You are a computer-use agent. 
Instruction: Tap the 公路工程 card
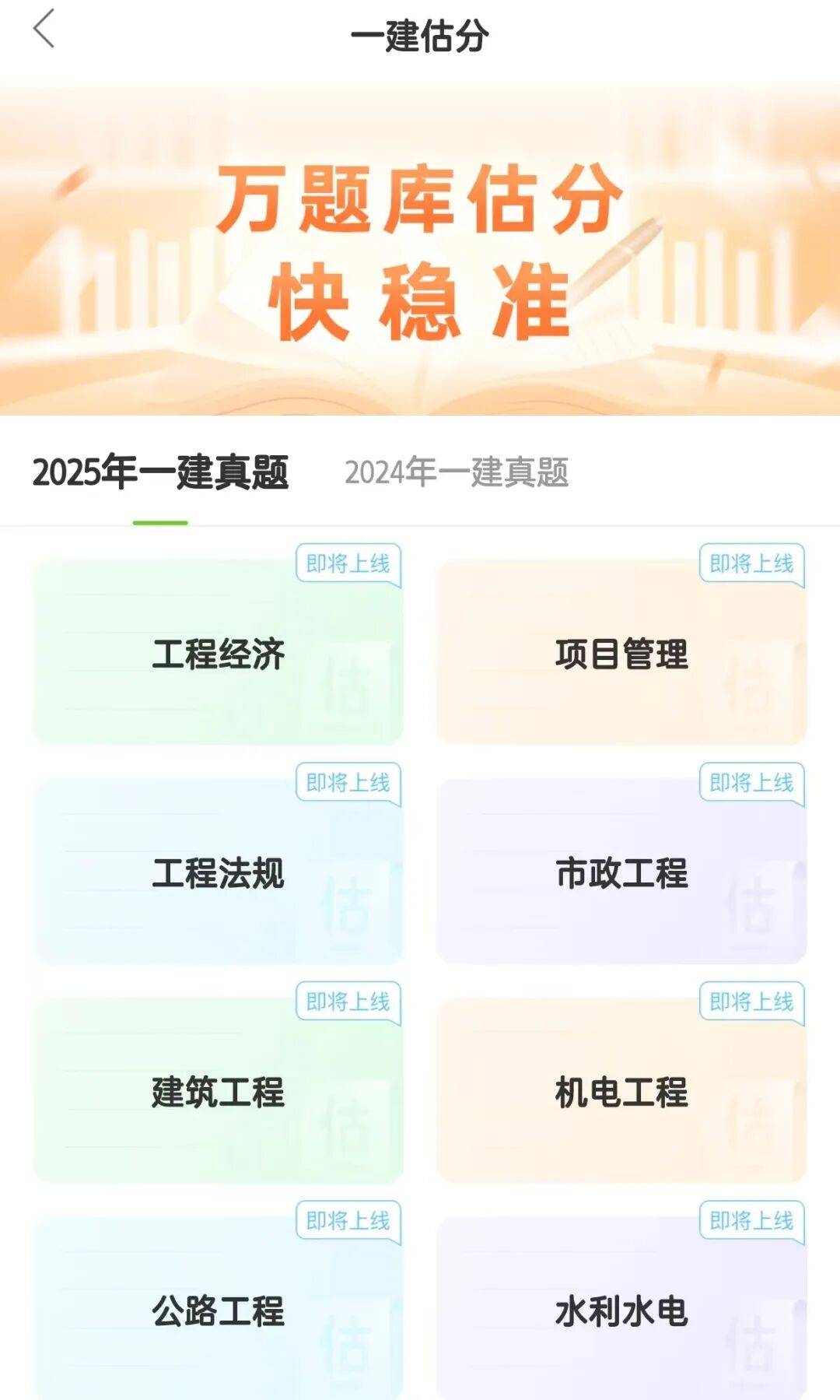click(219, 1311)
